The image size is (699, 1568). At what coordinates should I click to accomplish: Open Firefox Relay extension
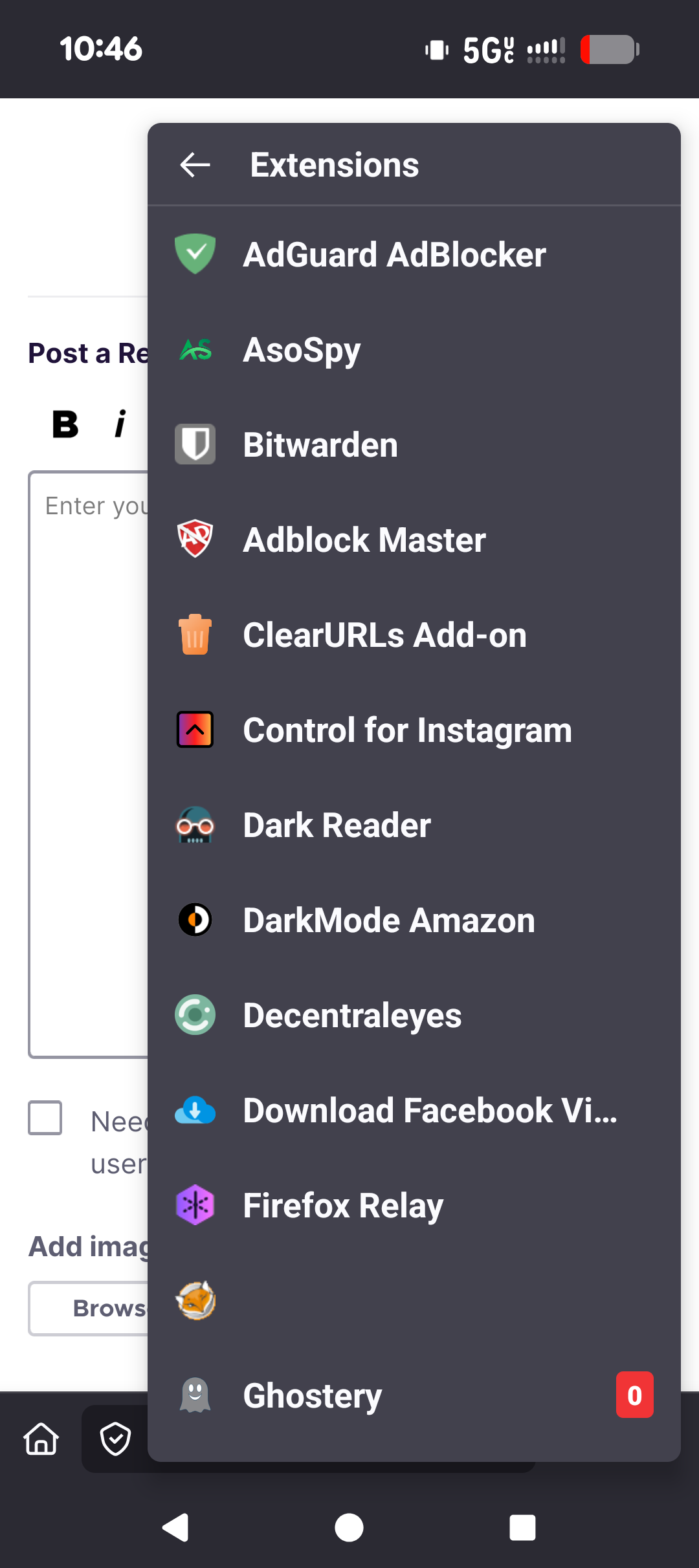coord(343,1206)
